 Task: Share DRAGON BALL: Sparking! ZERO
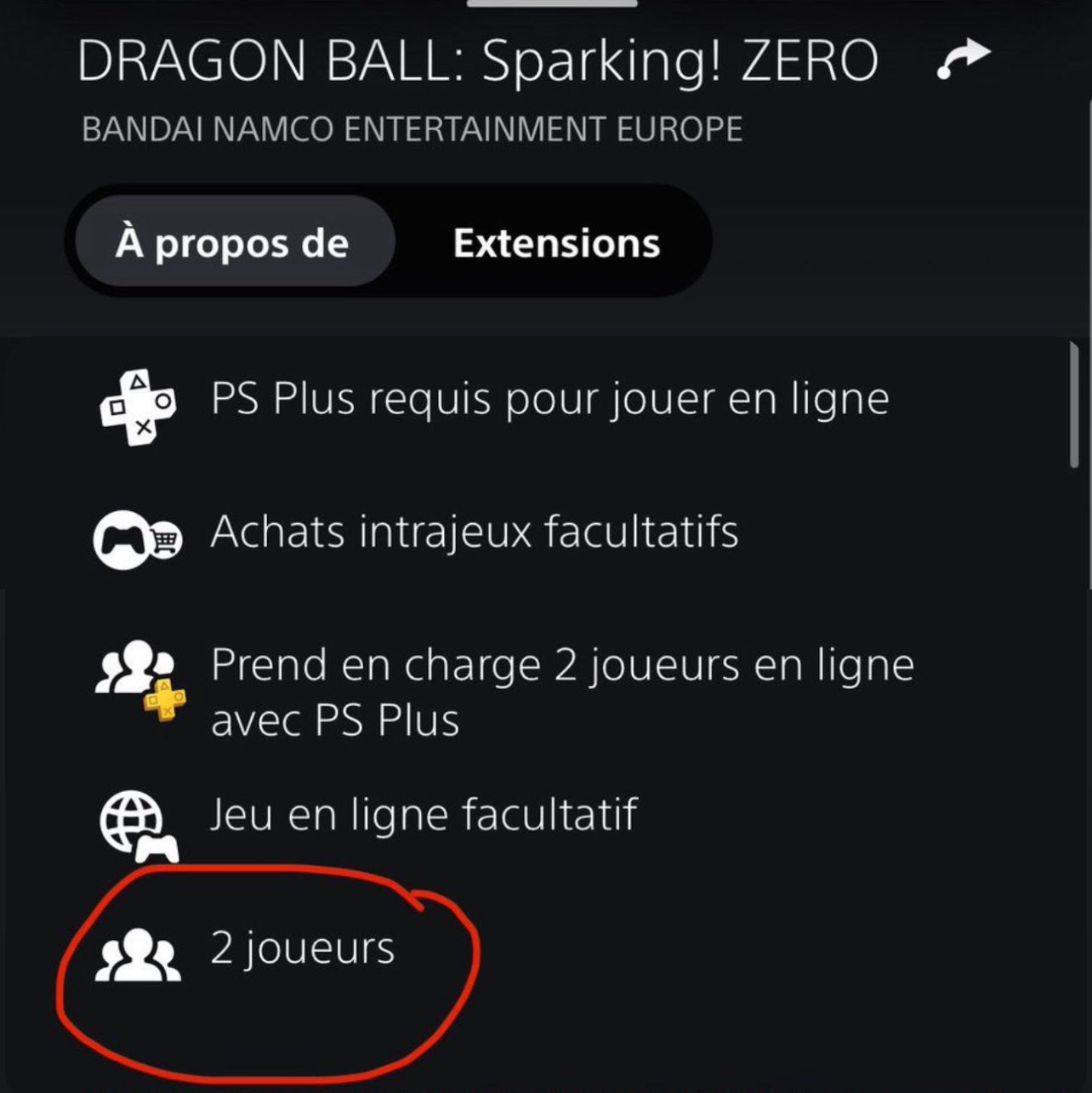pyautogui.click(x=963, y=61)
